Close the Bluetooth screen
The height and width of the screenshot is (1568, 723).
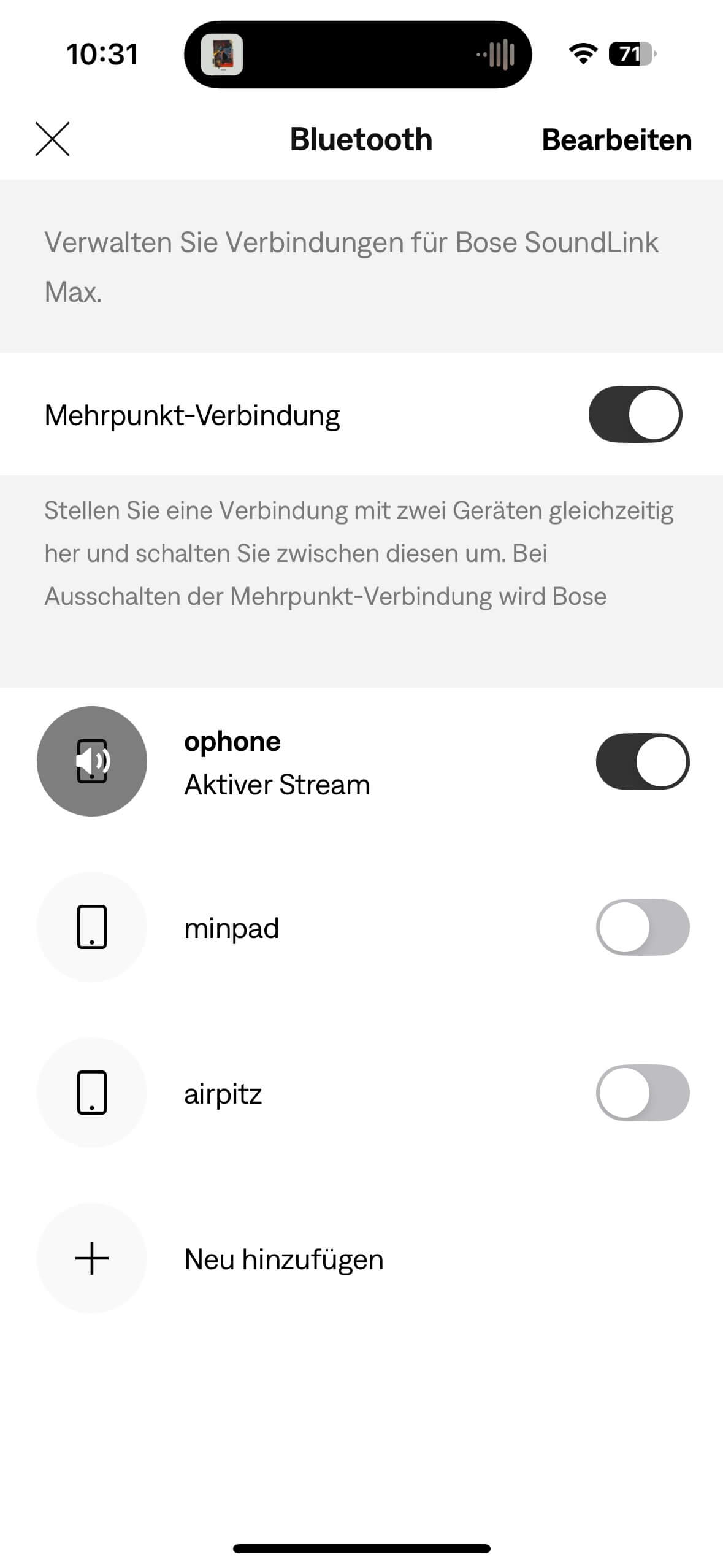coord(52,139)
